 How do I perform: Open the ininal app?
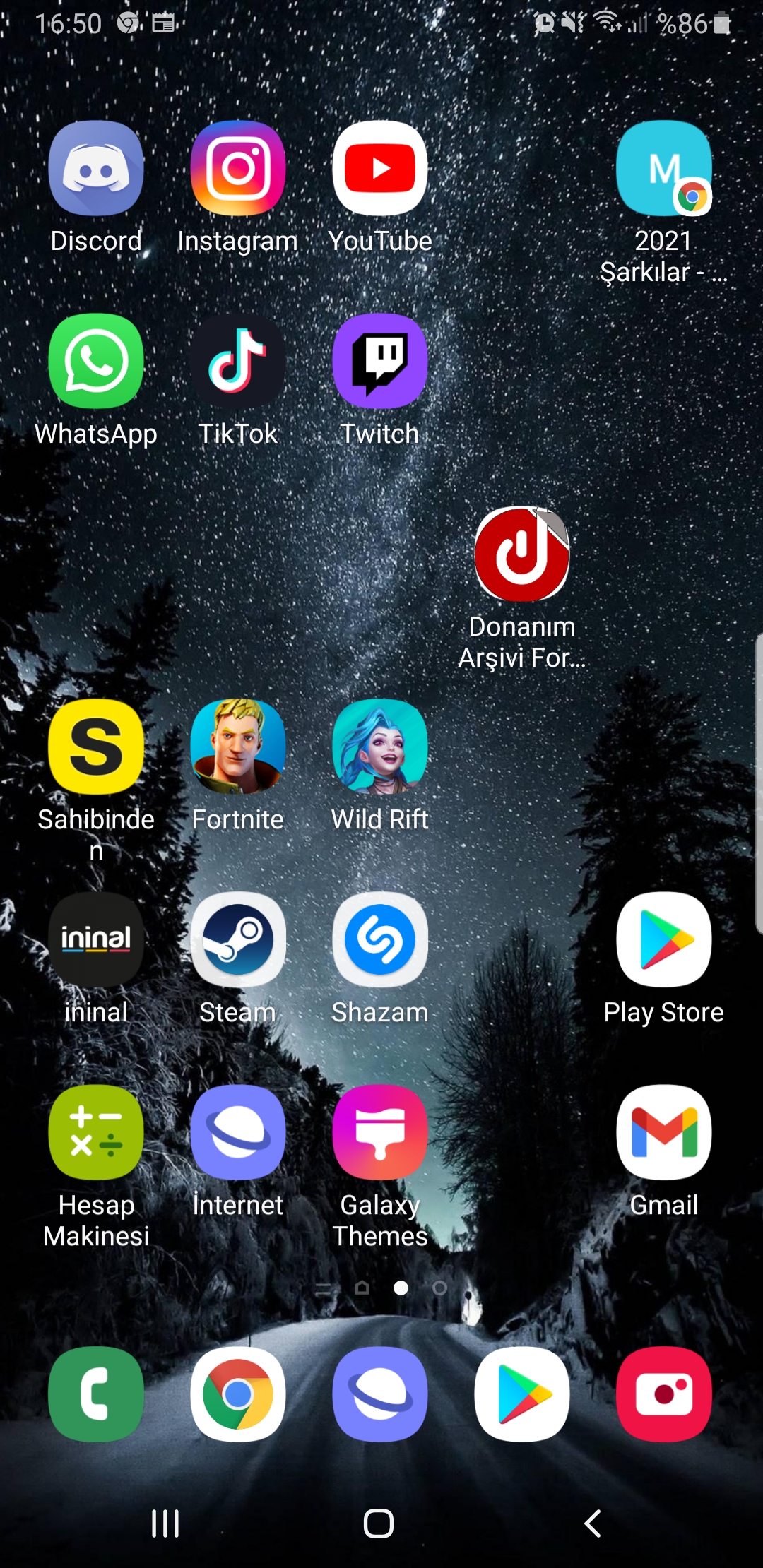(96, 939)
